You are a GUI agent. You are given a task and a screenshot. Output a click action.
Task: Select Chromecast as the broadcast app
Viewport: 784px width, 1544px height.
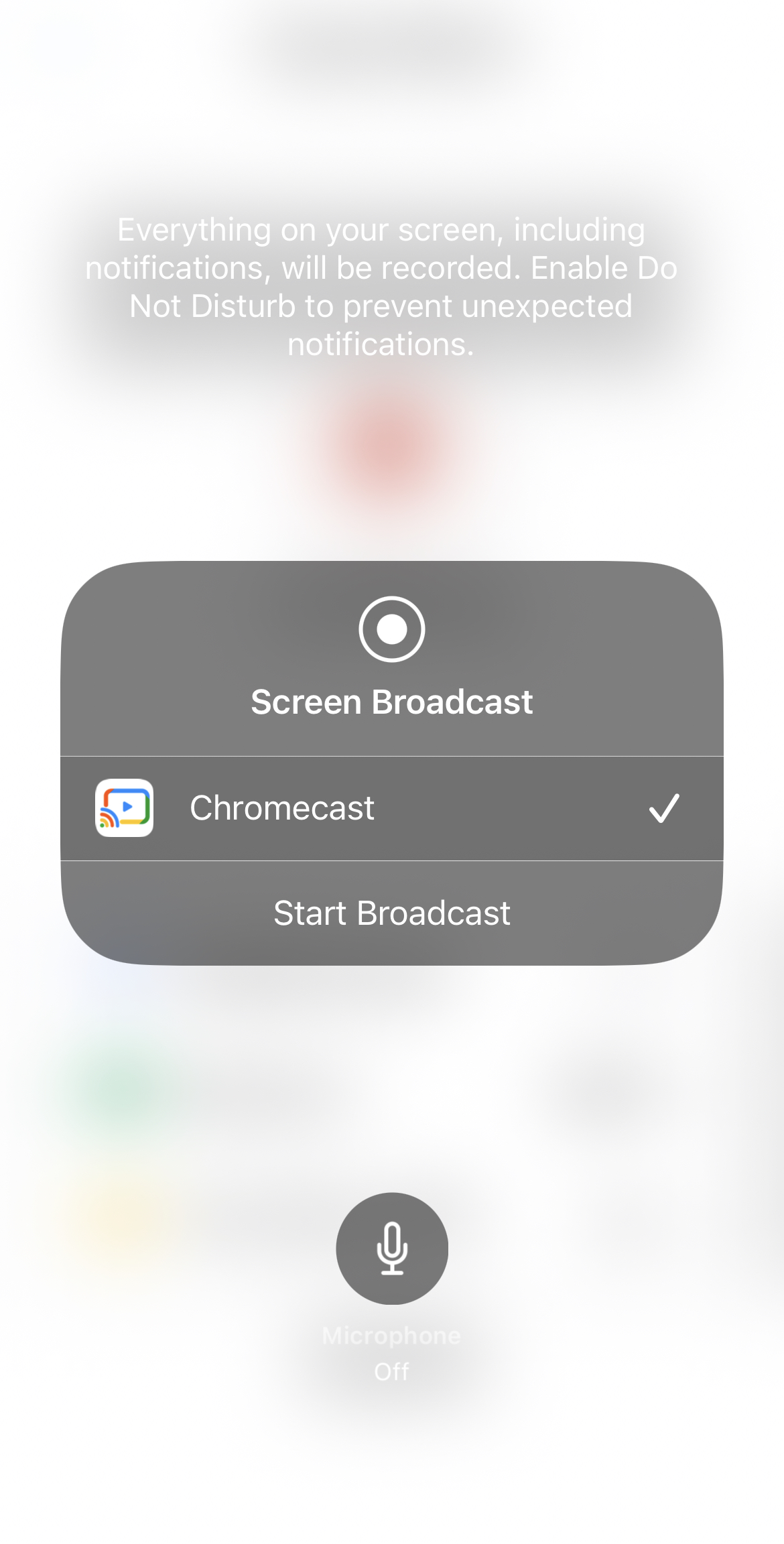[x=392, y=808]
